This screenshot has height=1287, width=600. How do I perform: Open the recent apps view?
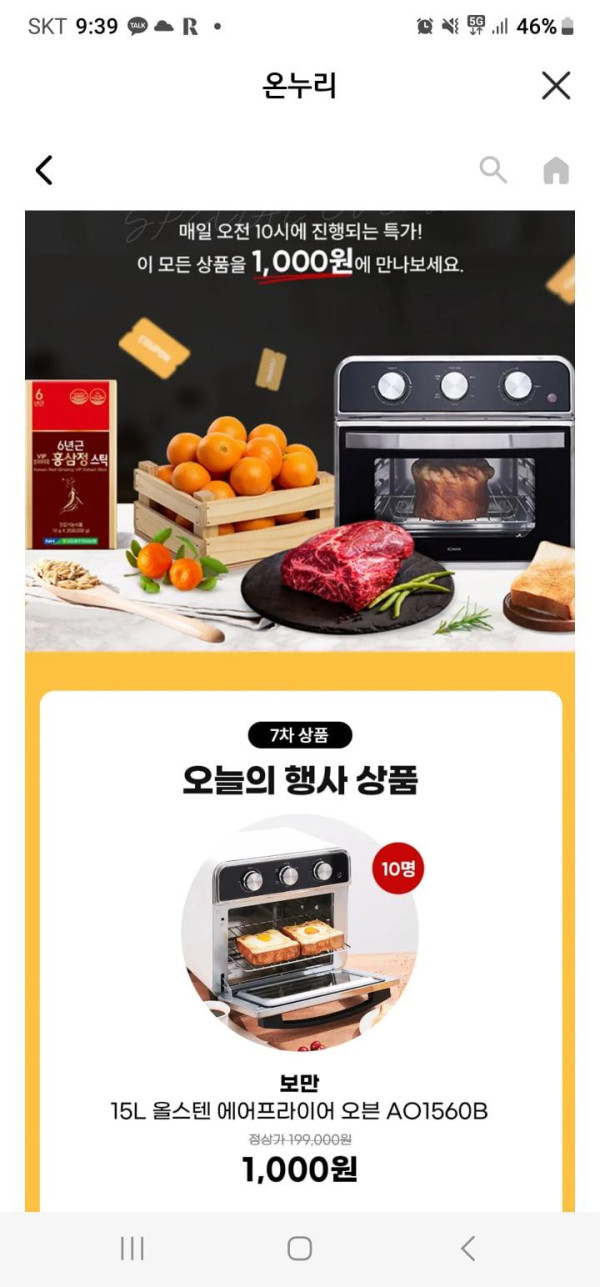pos(132,1247)
